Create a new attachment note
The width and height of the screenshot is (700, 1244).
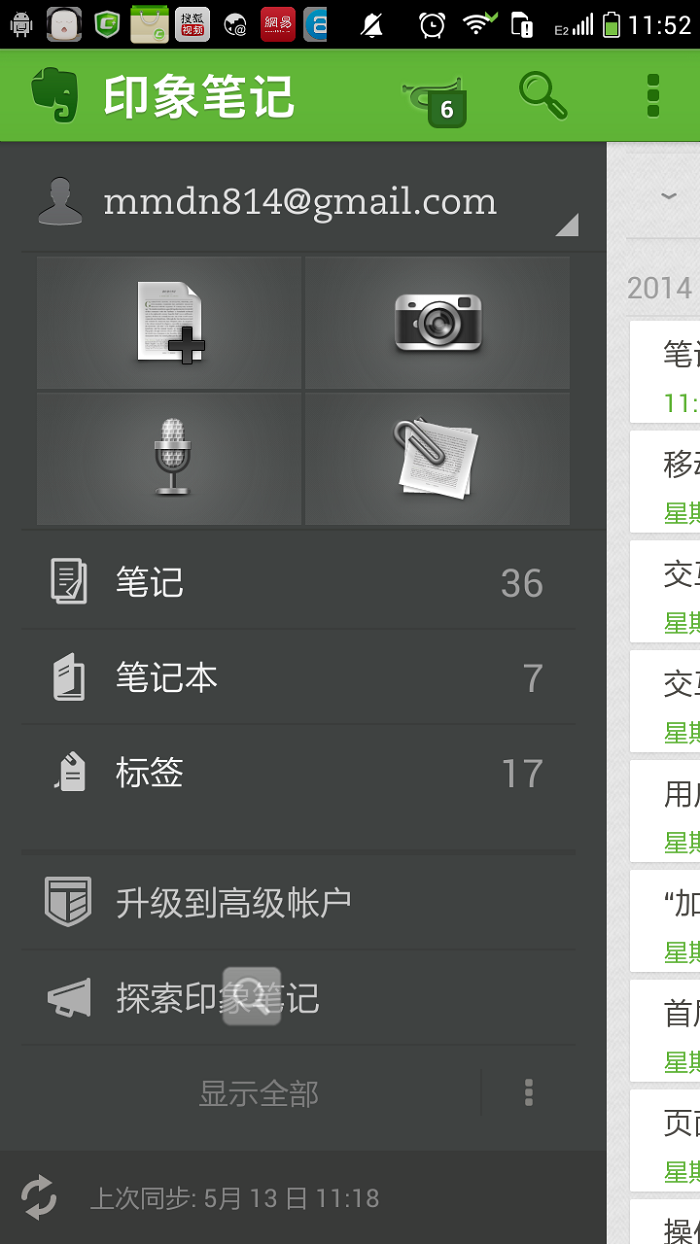[437, 458]
